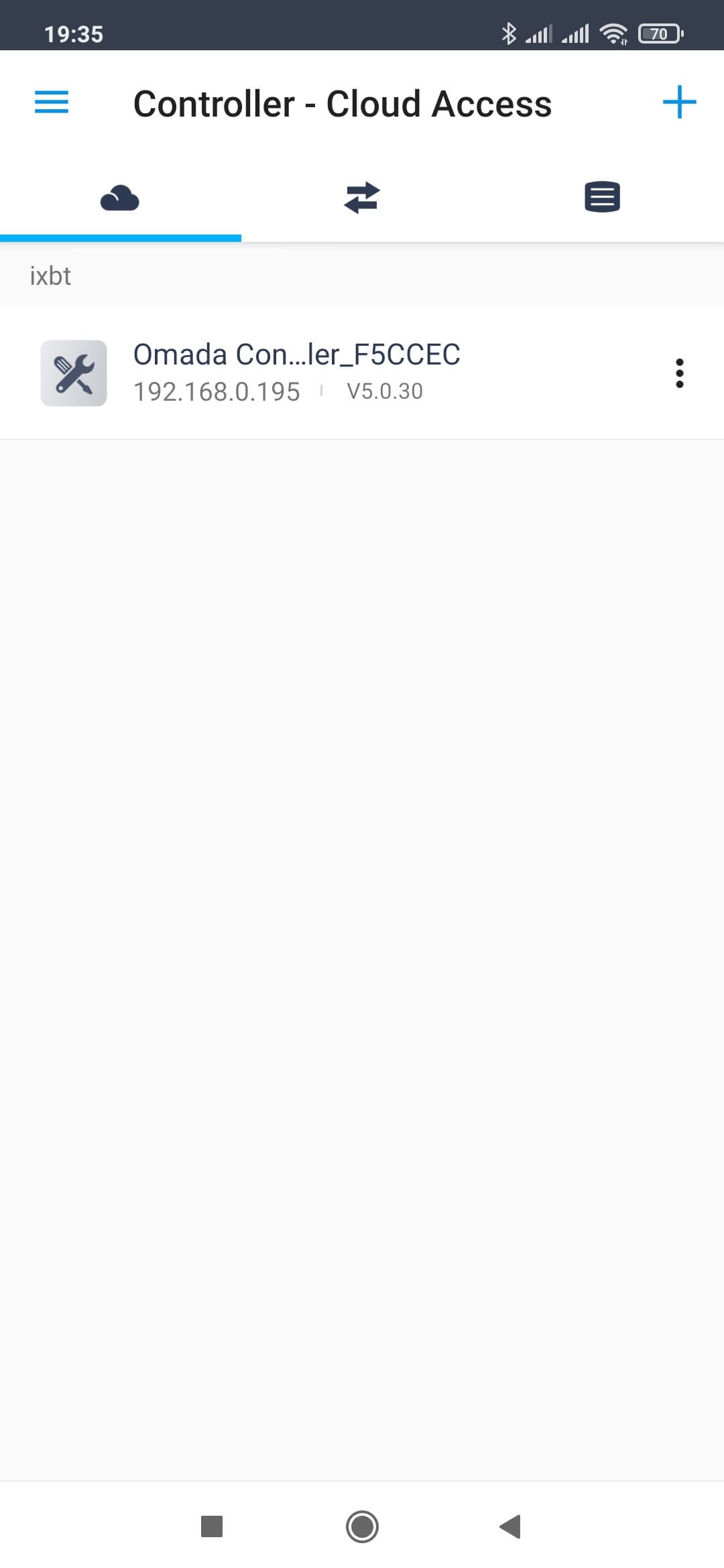This screenshot has height=1568, width=724.
Task: Open Omada Controller F5CCEC
Action: pos(296,373)
